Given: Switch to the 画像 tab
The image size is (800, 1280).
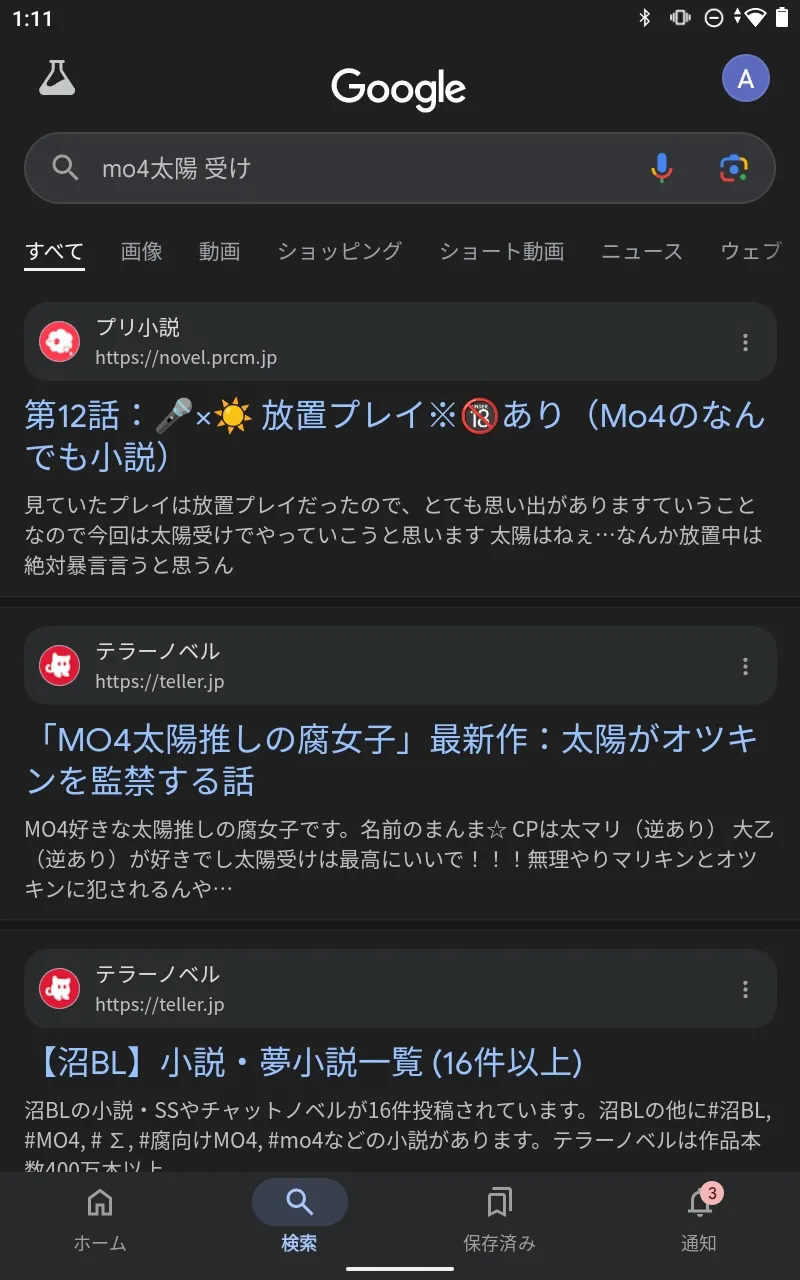Looking at the screenshot, I should click(x=142, y=251).
